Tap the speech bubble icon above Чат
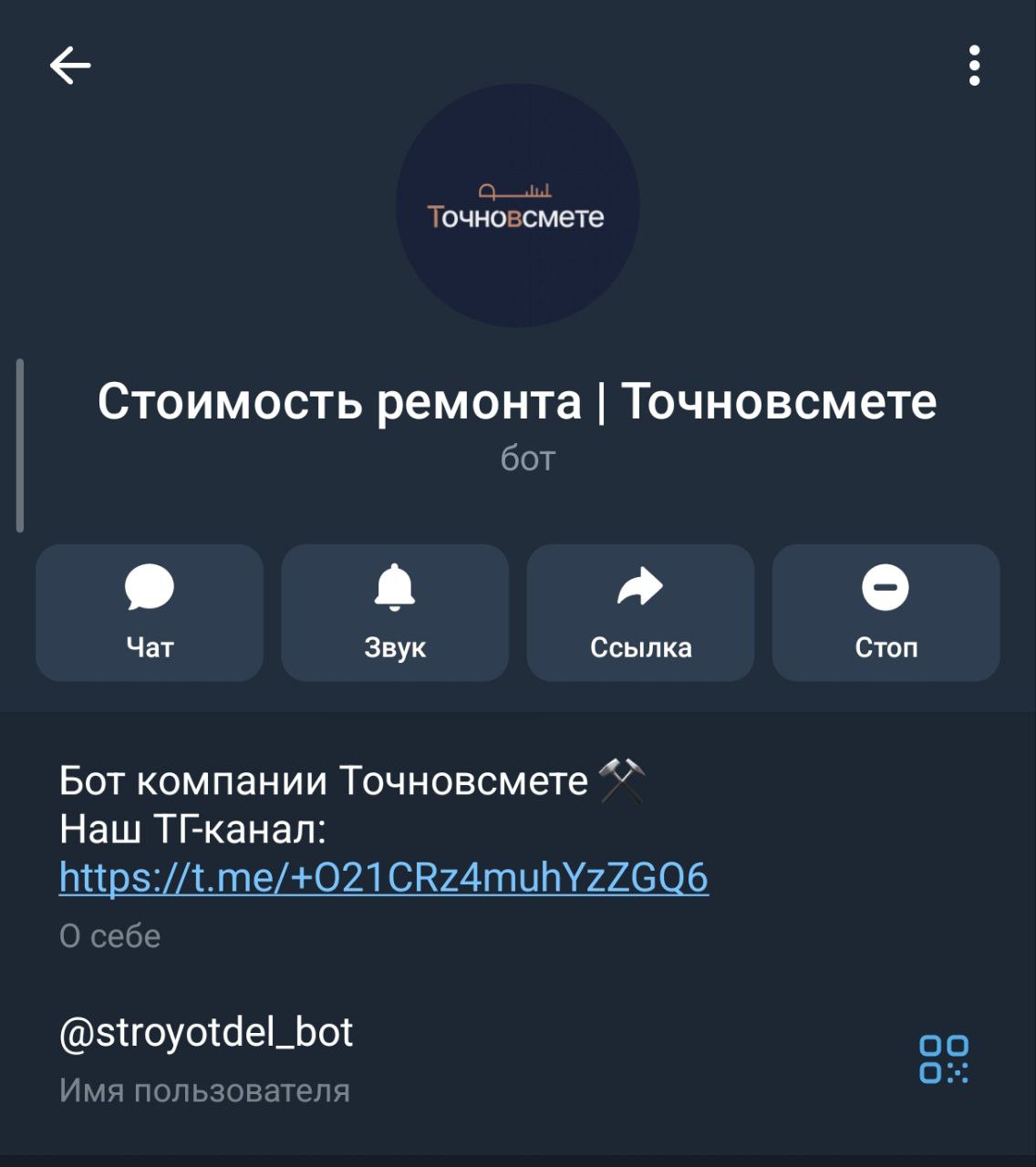 point(150,588)
